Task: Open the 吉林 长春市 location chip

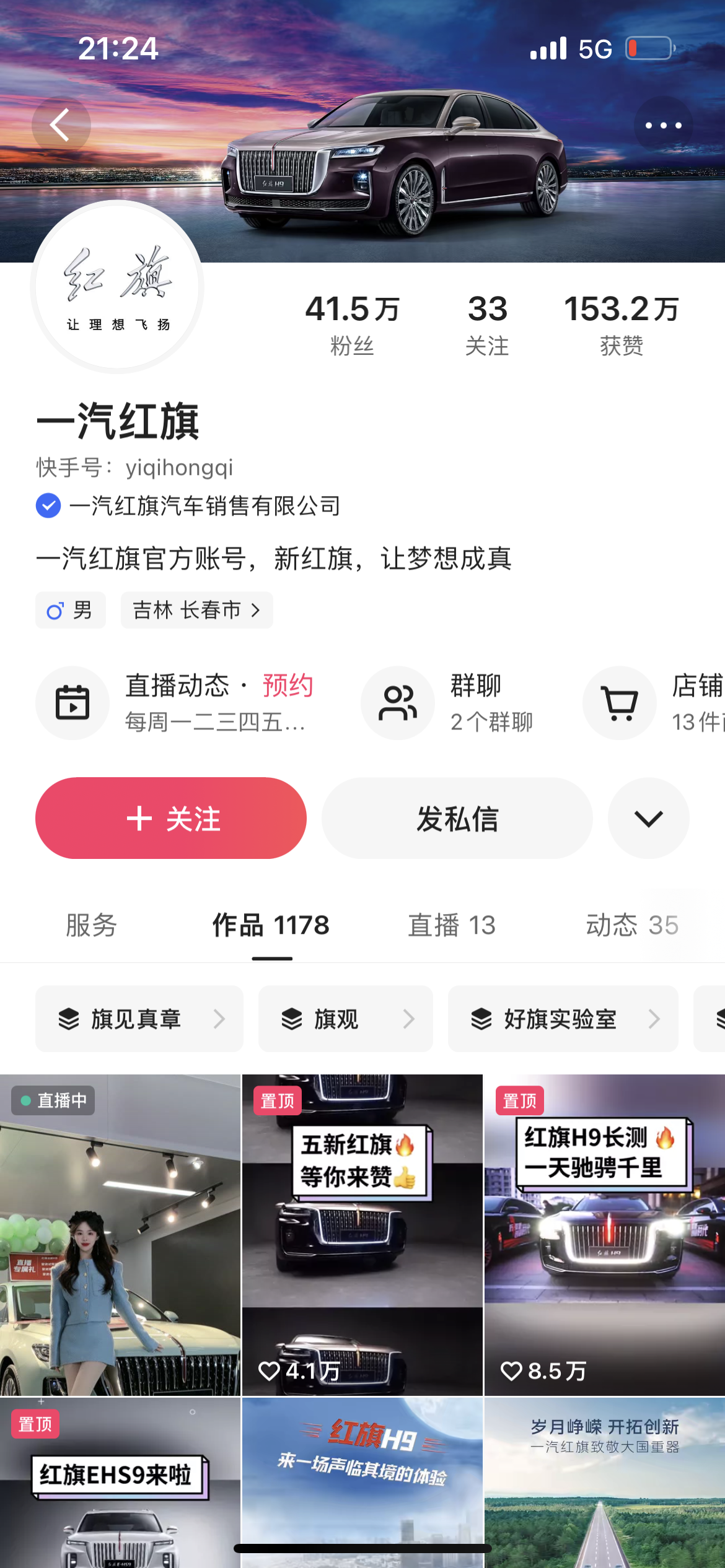Action: (x=196, y=610)
